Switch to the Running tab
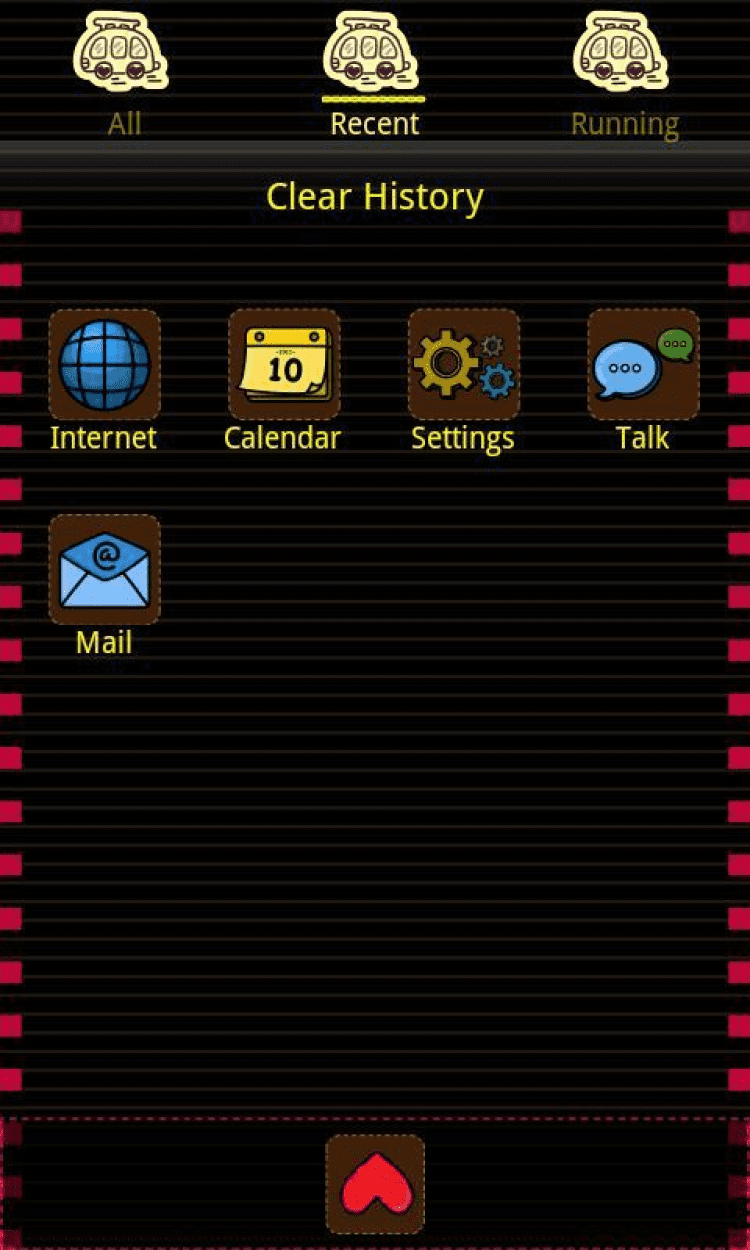The width and height of the screenshot is (750, 1250). point(625,75)
